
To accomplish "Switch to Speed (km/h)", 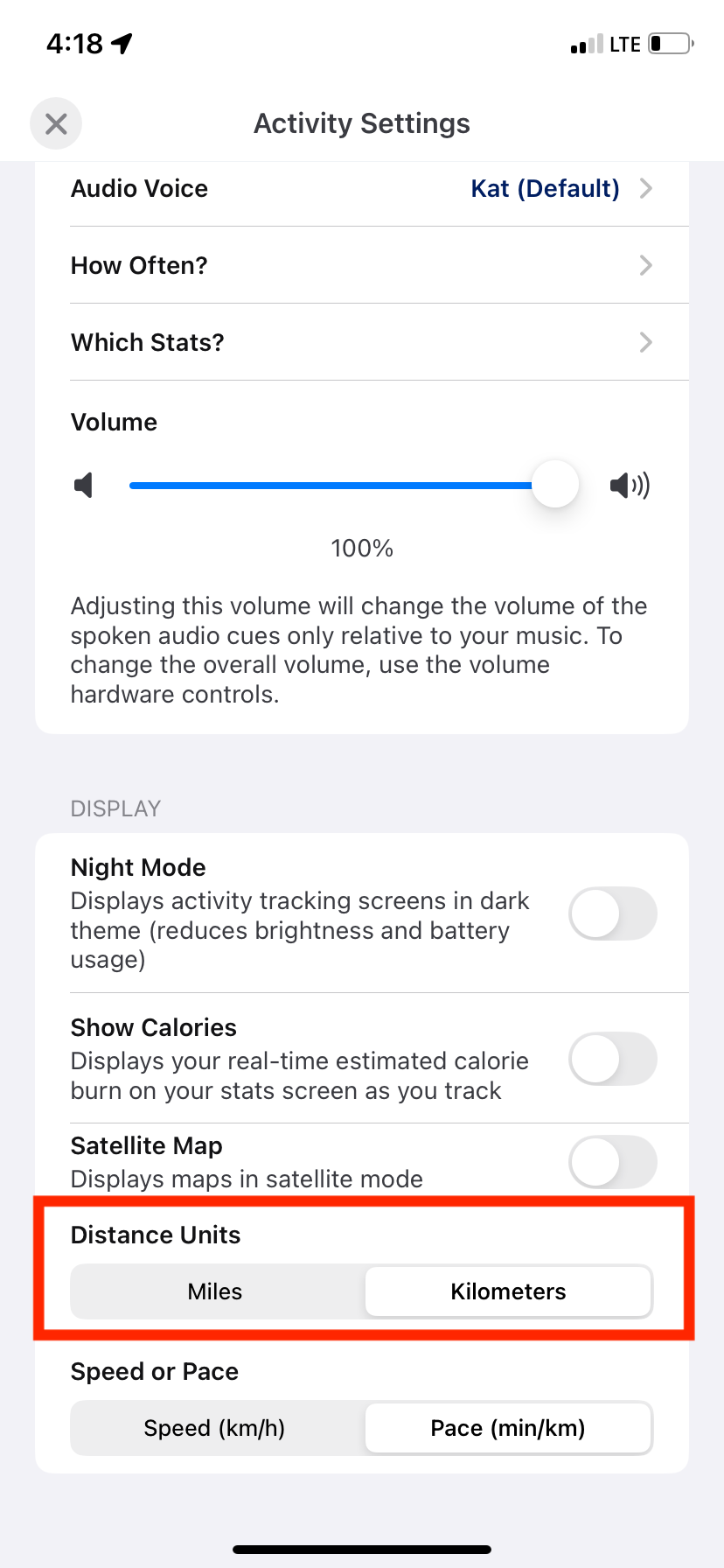I will tap(215, 1428).
